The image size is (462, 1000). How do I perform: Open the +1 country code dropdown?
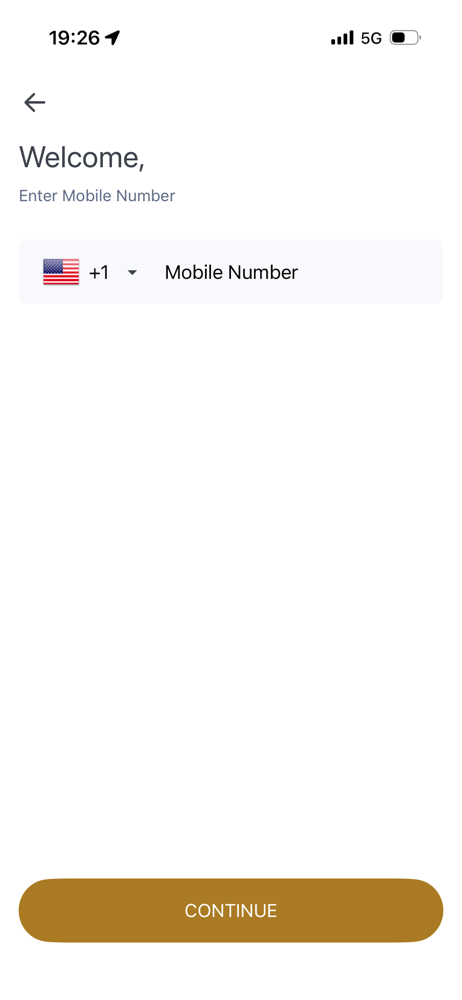click(x=90, y=272)
